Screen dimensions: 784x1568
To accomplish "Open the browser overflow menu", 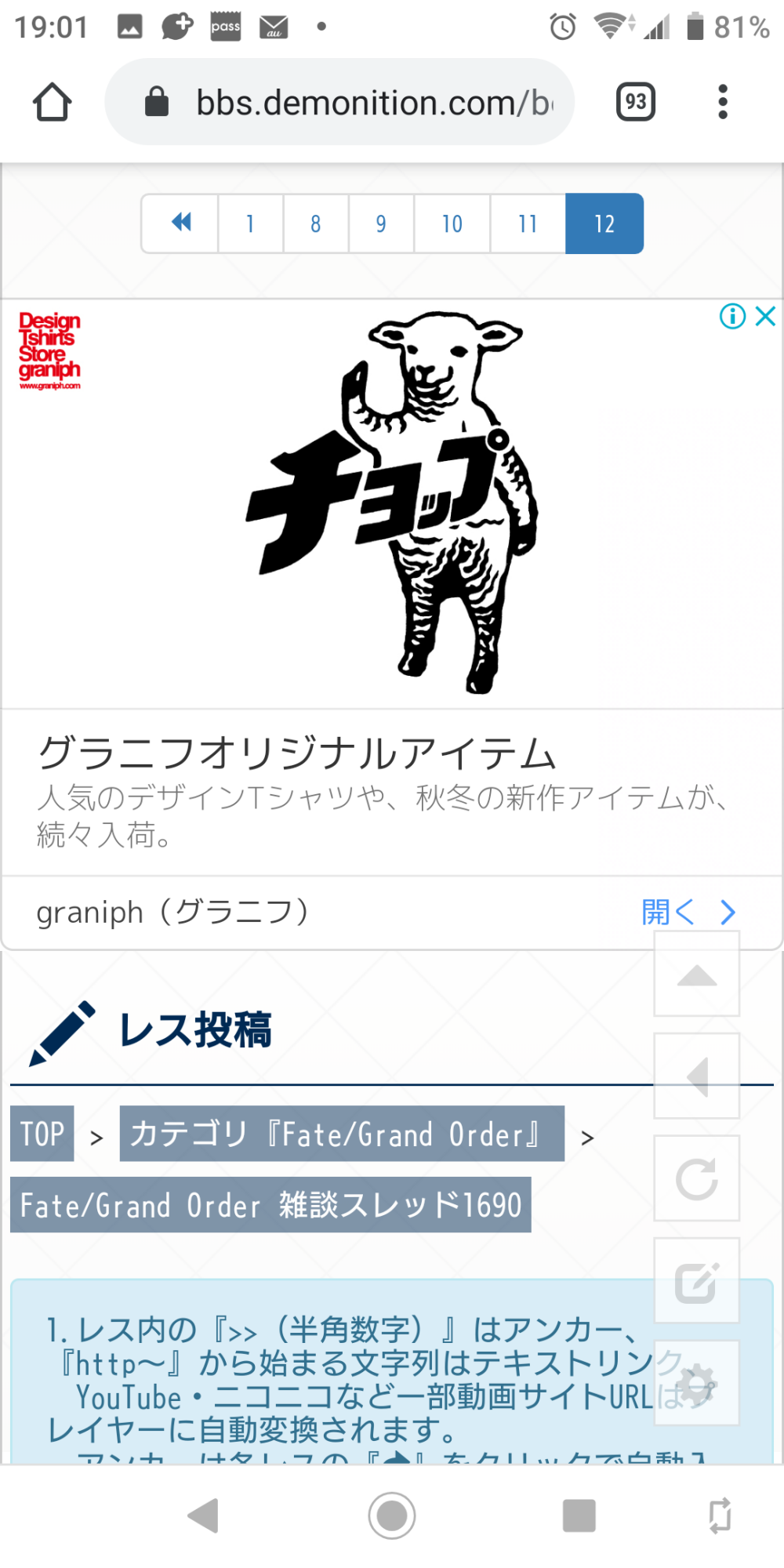I will tap(722, 102).
